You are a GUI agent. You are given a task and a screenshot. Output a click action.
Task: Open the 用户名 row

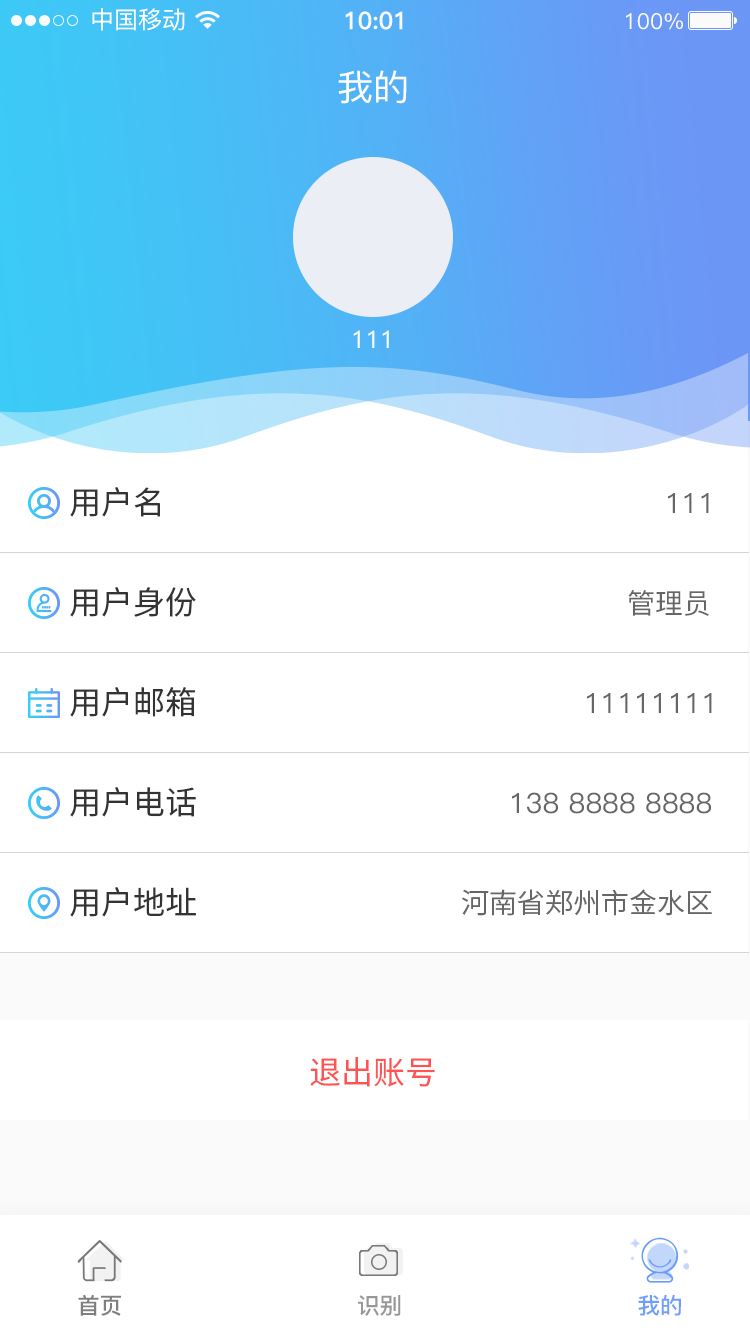tap(374, 503)
